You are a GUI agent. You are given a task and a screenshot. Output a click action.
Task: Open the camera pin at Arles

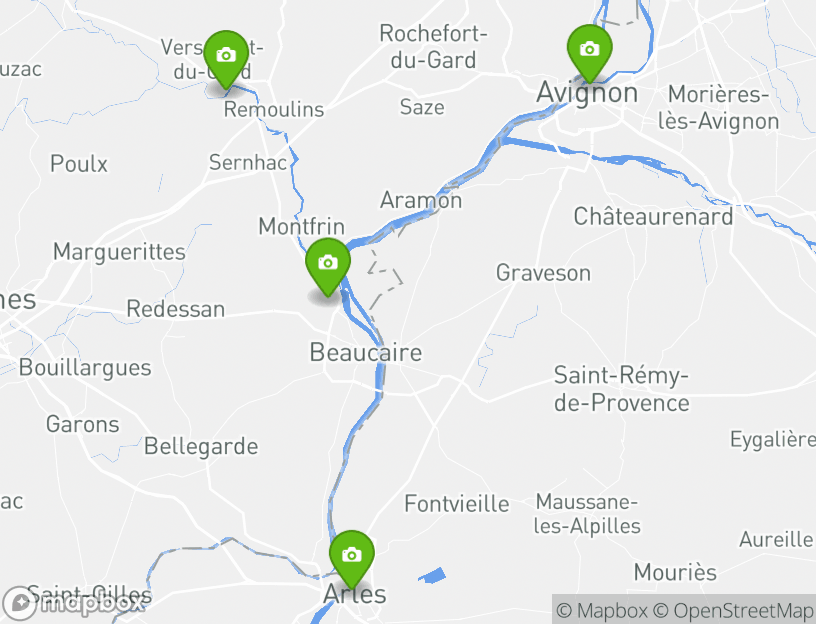351,556
